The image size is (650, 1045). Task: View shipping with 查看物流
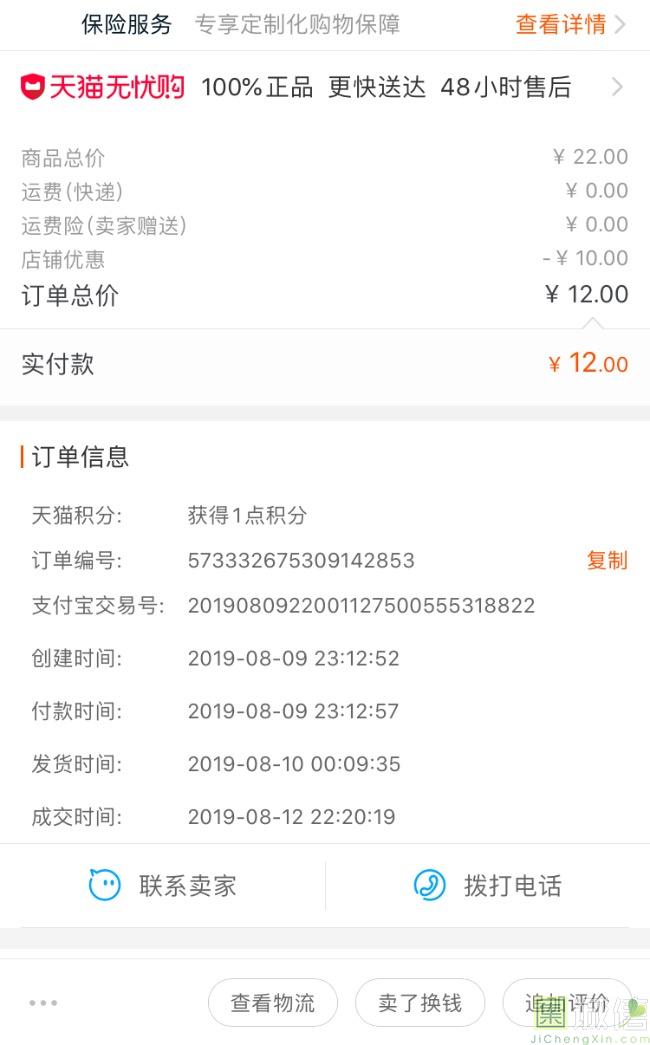273,1003
